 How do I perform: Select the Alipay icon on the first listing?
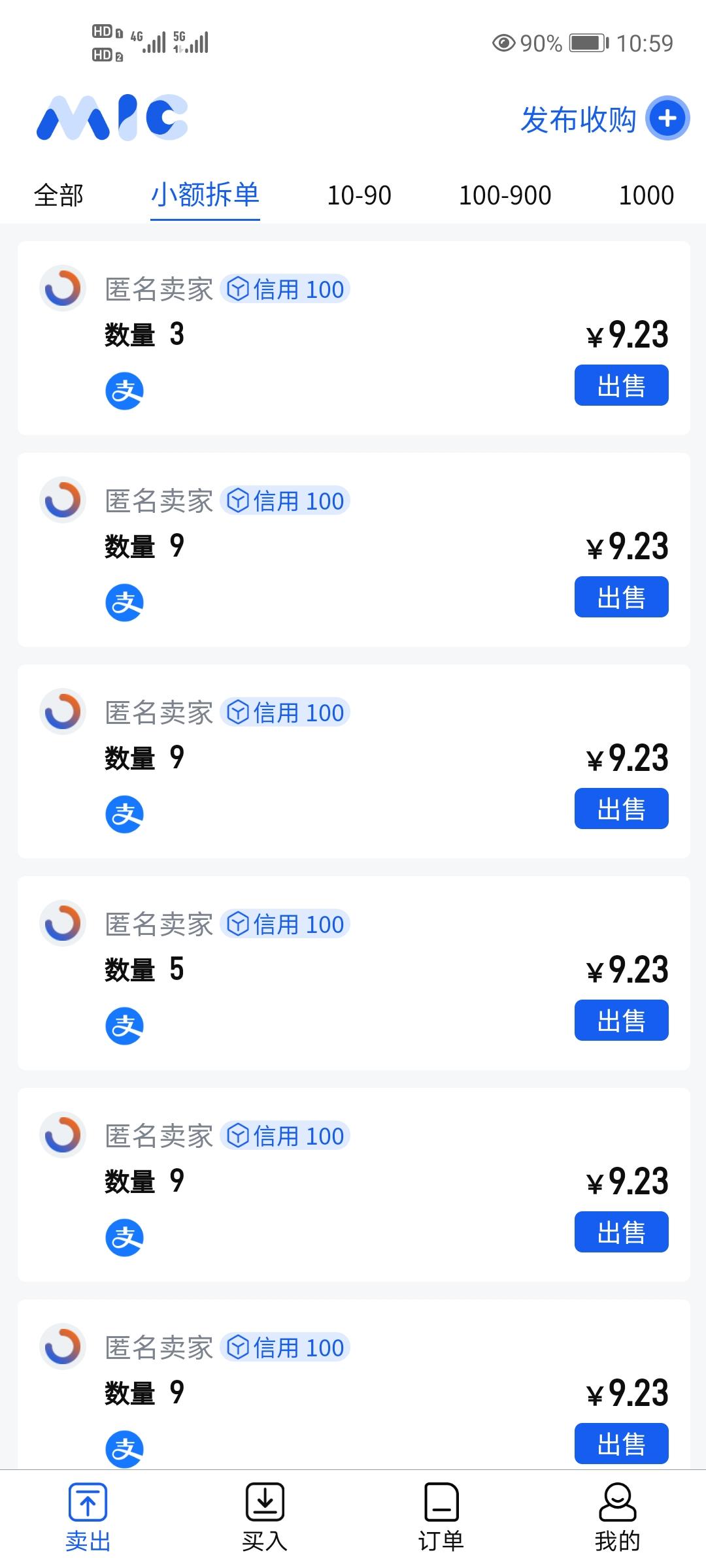(x=124, y=390)
